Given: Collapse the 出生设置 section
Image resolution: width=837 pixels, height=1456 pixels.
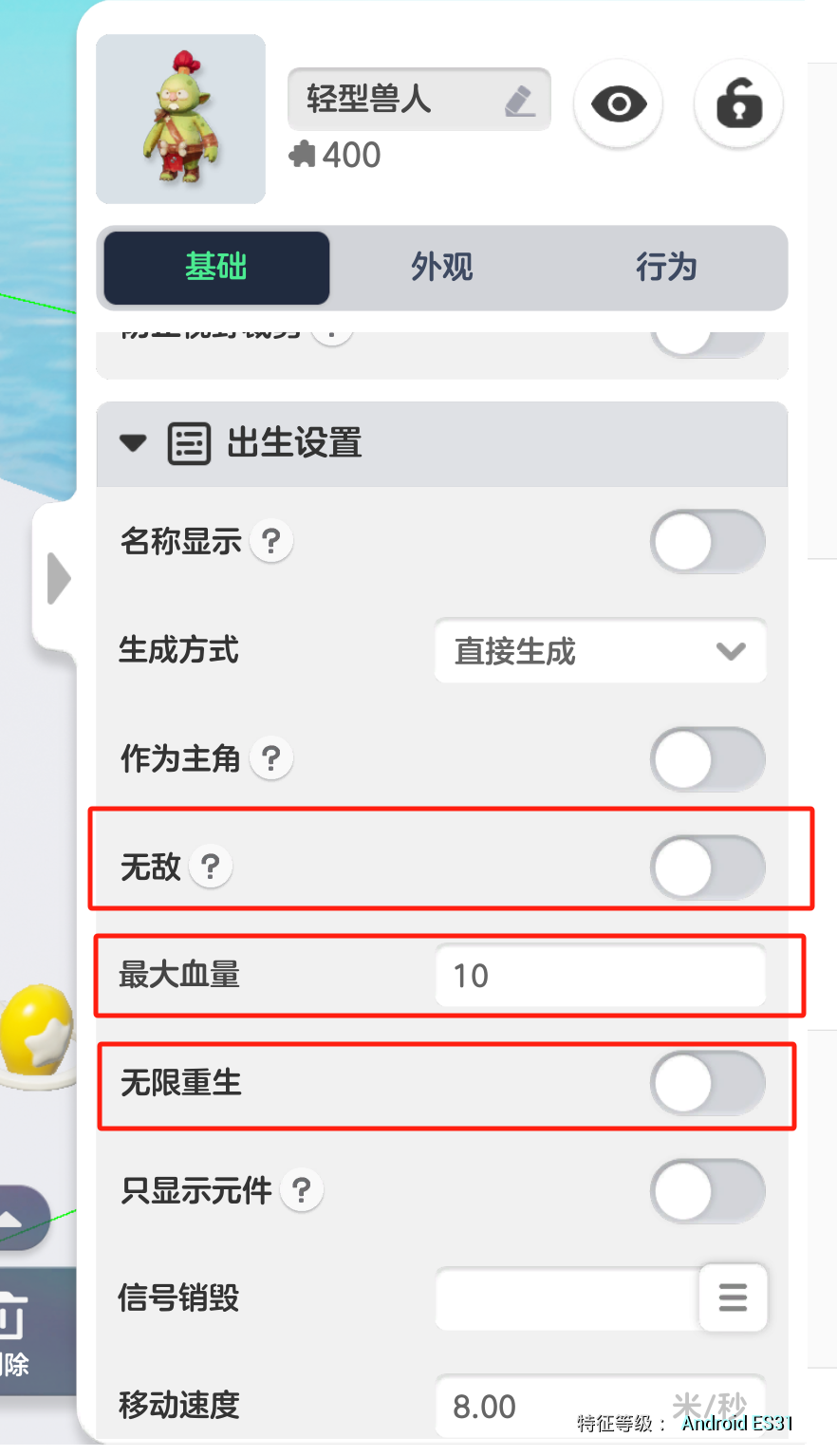Looking at the screenshot, I should click(x=133, y=443).
